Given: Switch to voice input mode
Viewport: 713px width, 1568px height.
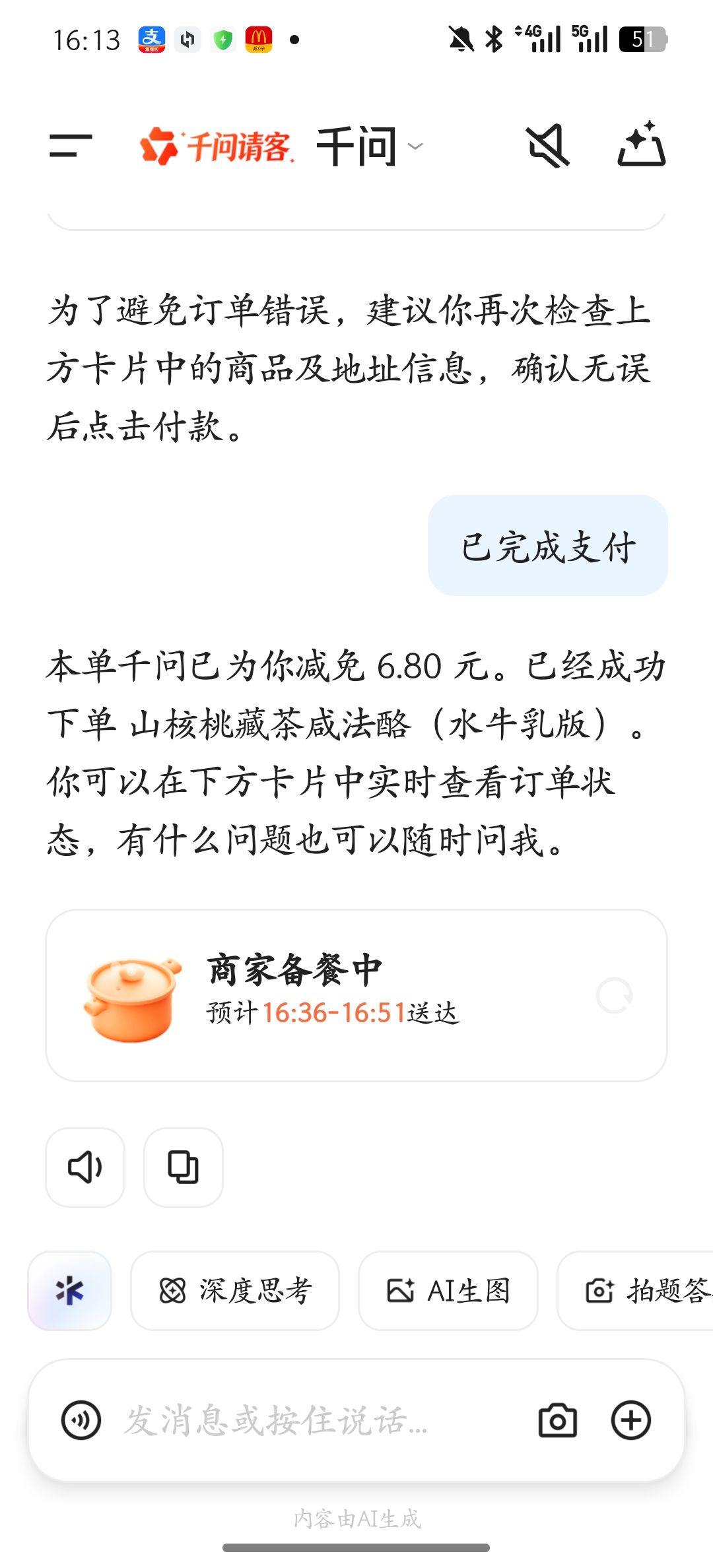Looking at the screenshot, I should pyautogui.click(x=81, y=1420).
